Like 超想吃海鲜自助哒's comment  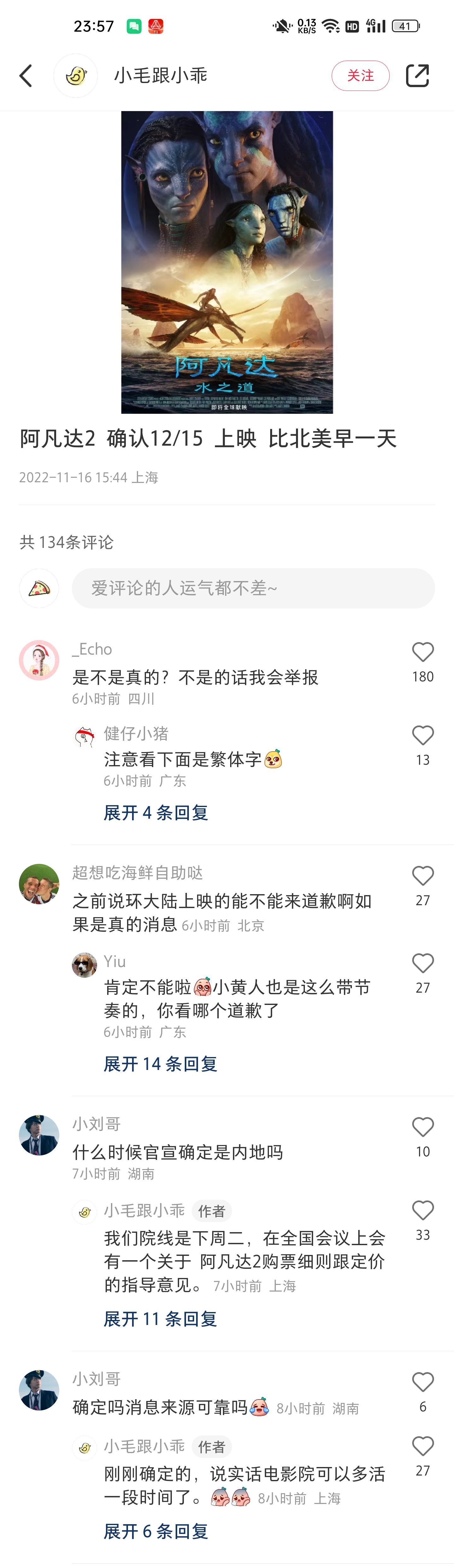pyautogui.click(x=423, y=876)
